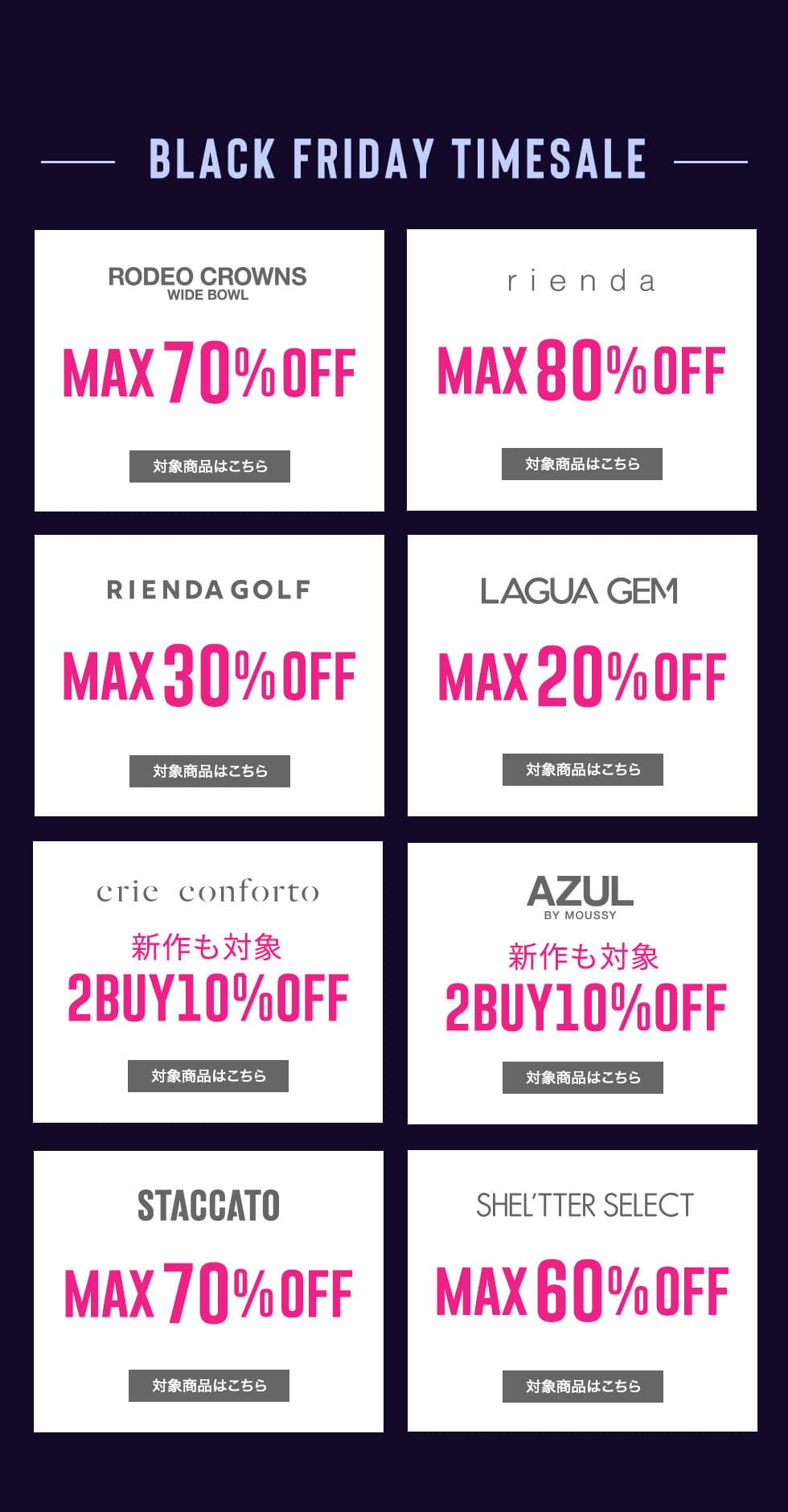Viewport: 788px width, 1512px height.
Task: Select 対象商品はこちら under STACCATO
Action: [208, 1385]
